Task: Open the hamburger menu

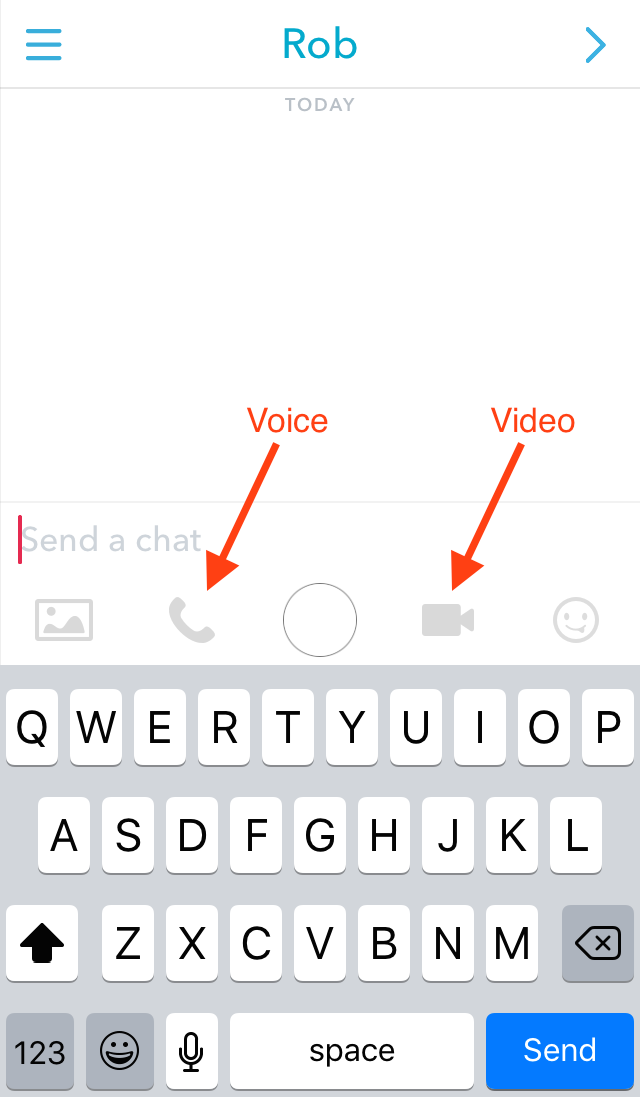Action: point(44,45)
